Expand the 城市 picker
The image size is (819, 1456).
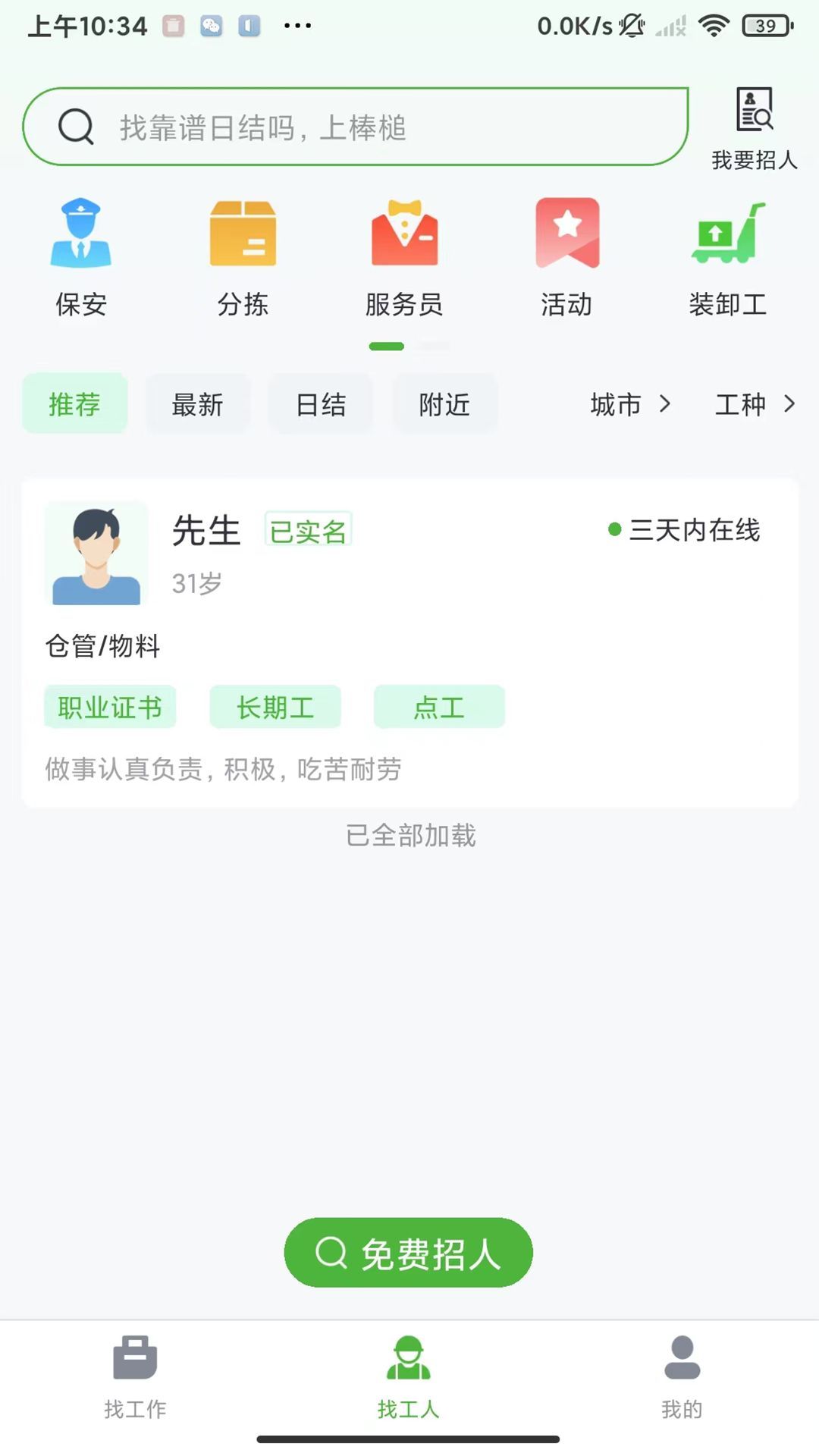pyautogui.click(x=629, y=403)
